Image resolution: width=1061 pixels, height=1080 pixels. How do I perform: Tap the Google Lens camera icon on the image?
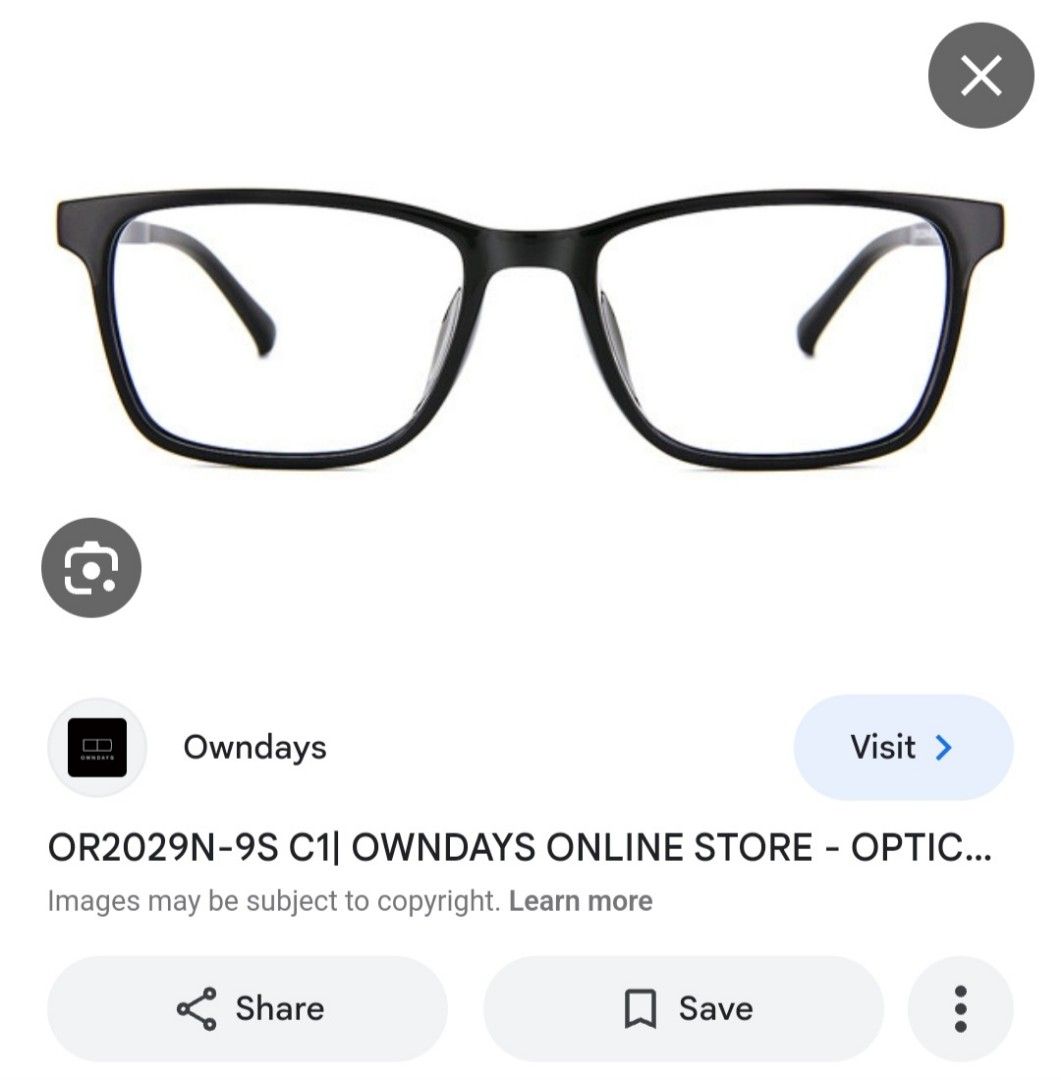[91, 567]
